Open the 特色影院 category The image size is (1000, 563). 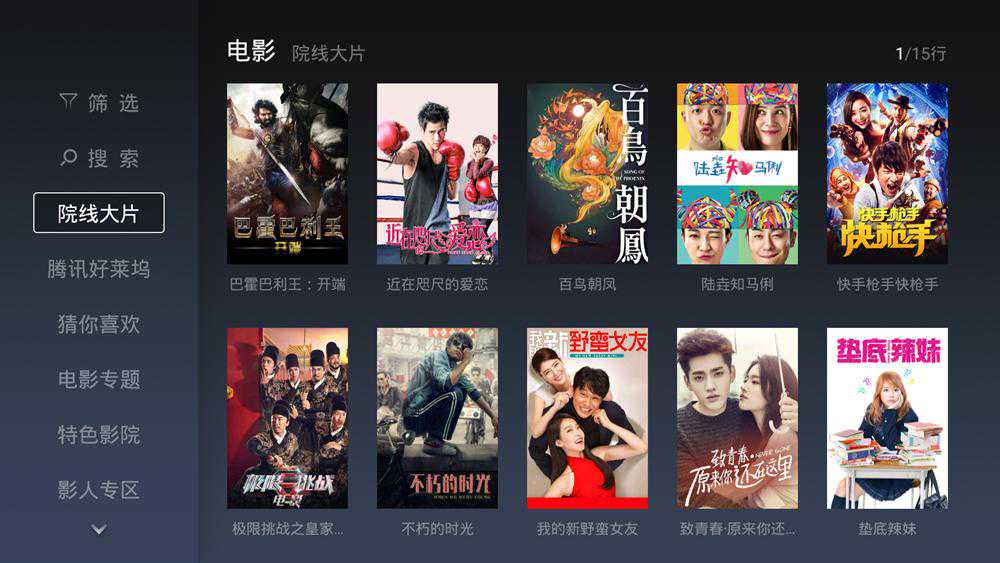(x=99, y=434)
